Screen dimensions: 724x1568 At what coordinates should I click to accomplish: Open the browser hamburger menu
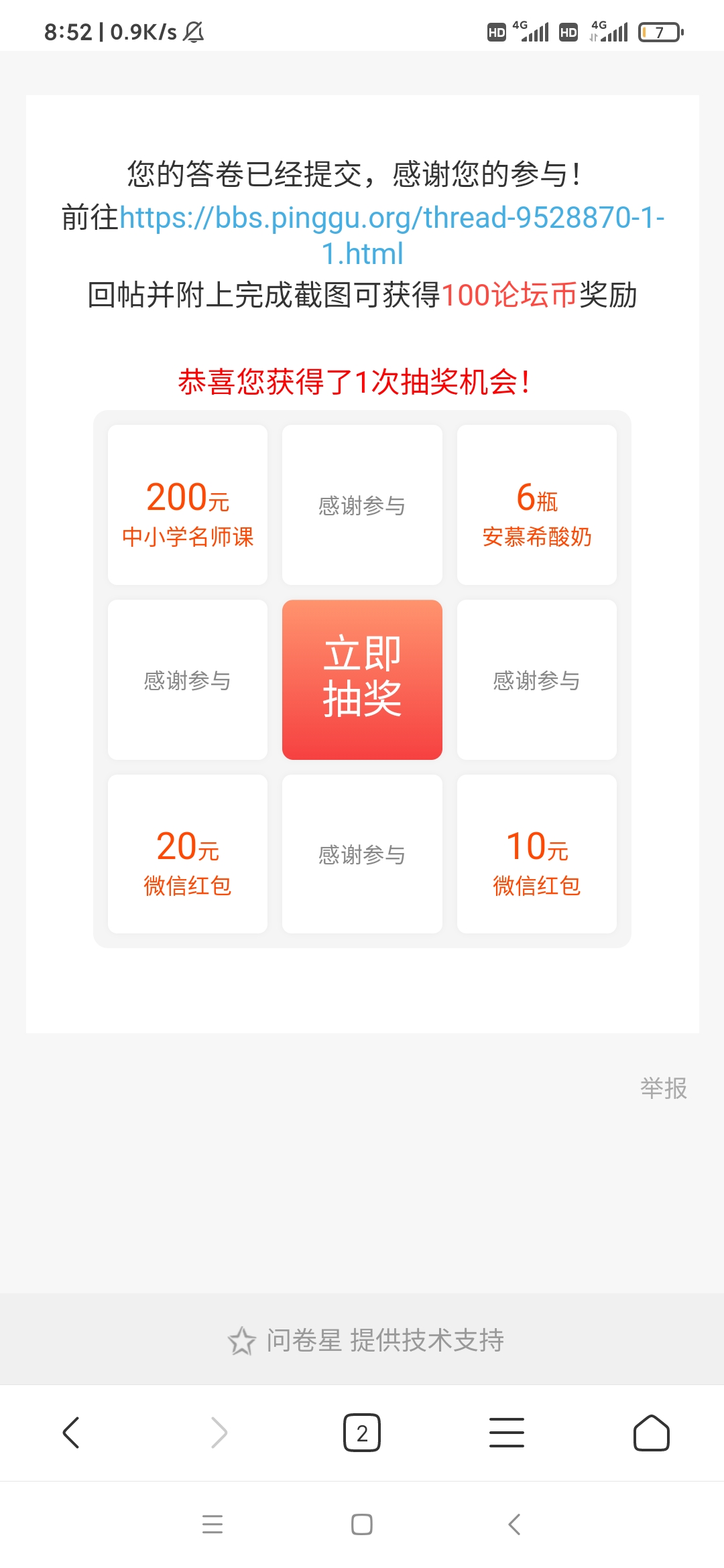click(507, 1433)
